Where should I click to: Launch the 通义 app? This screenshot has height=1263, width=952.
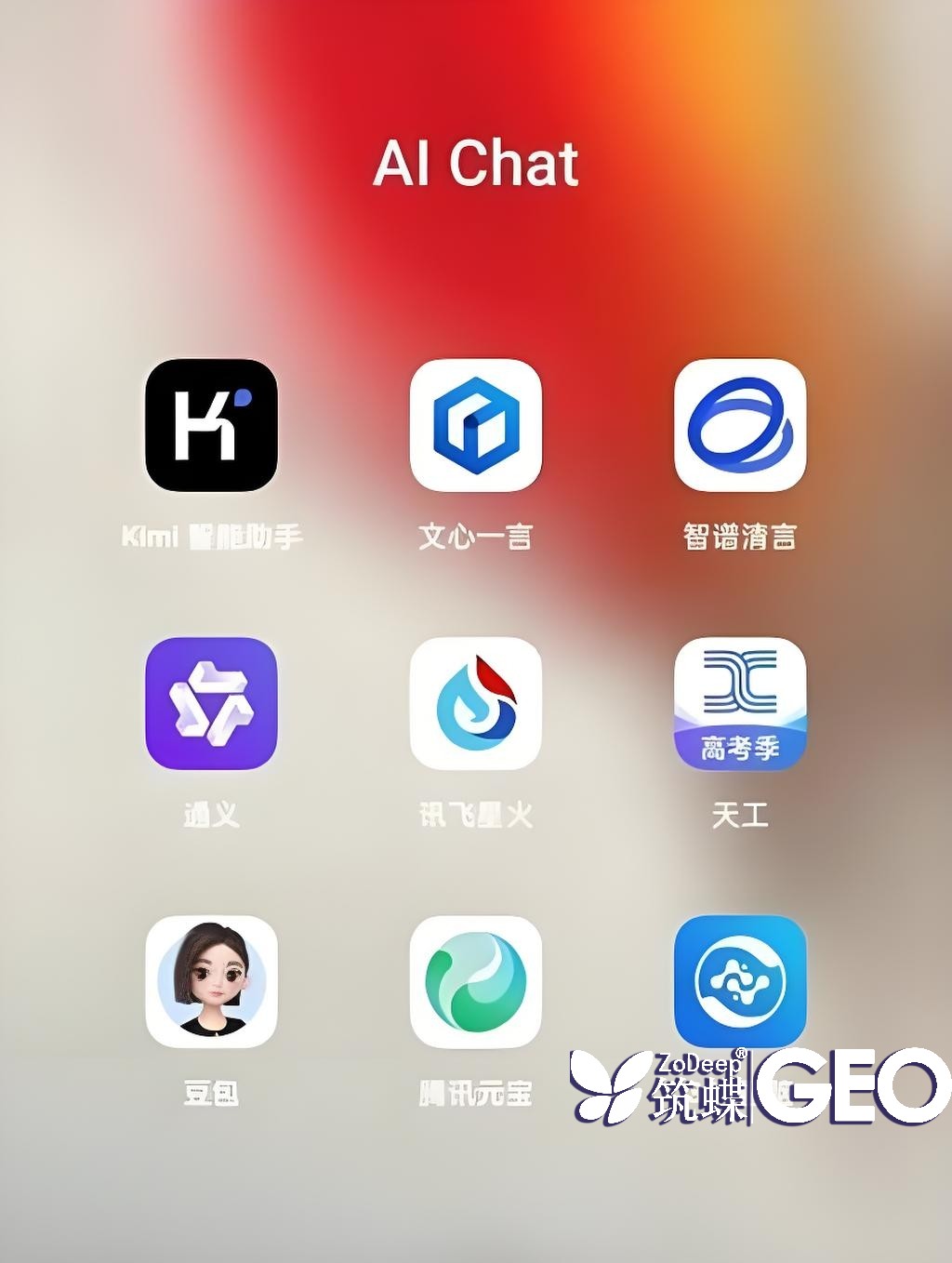[211, 703]
